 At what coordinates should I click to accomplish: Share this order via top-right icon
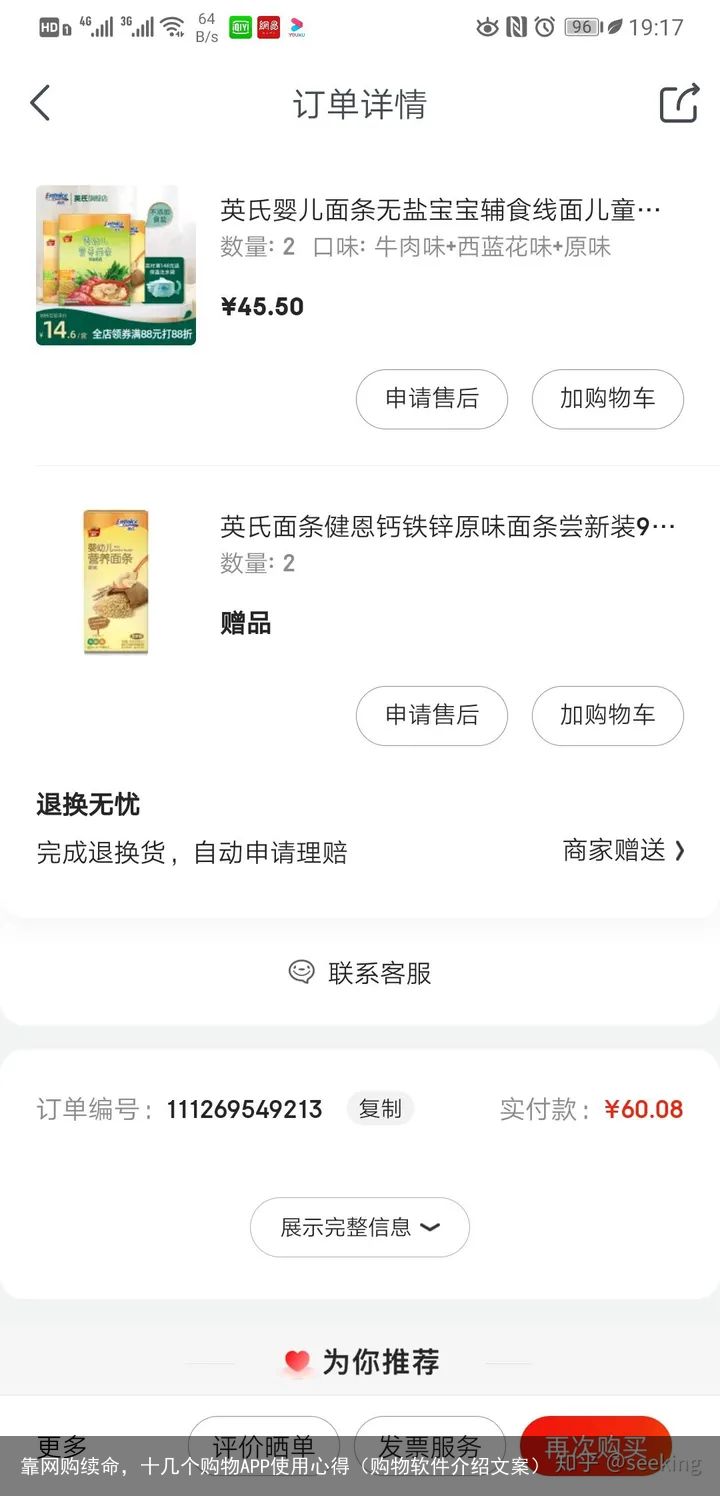[679, 103]
